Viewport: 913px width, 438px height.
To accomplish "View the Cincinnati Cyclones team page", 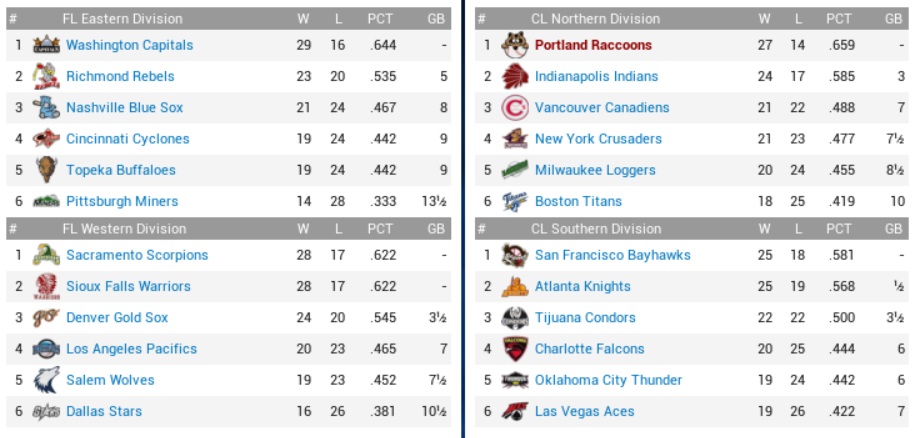I will (x=127, y=139).
